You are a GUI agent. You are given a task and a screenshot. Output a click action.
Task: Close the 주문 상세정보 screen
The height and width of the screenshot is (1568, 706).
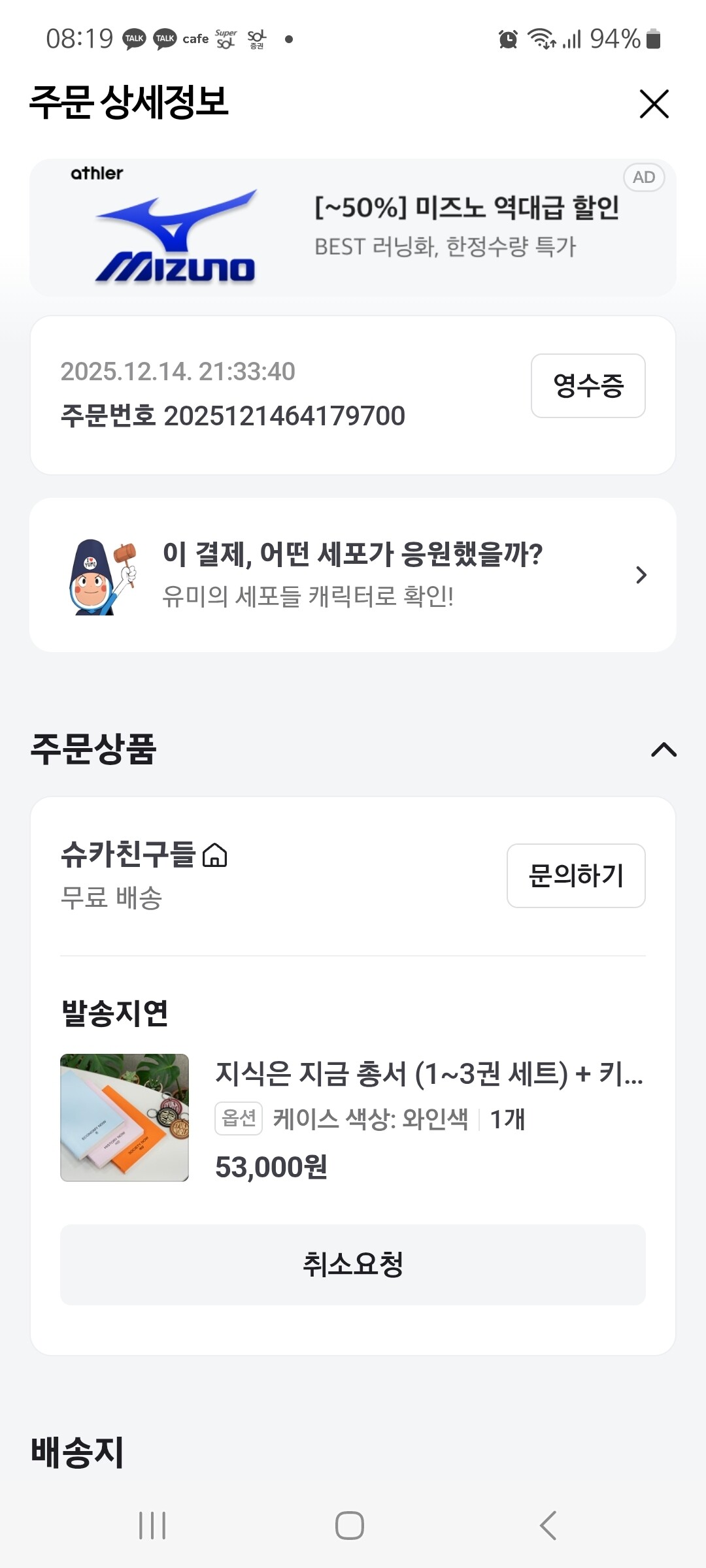(654, 105)
